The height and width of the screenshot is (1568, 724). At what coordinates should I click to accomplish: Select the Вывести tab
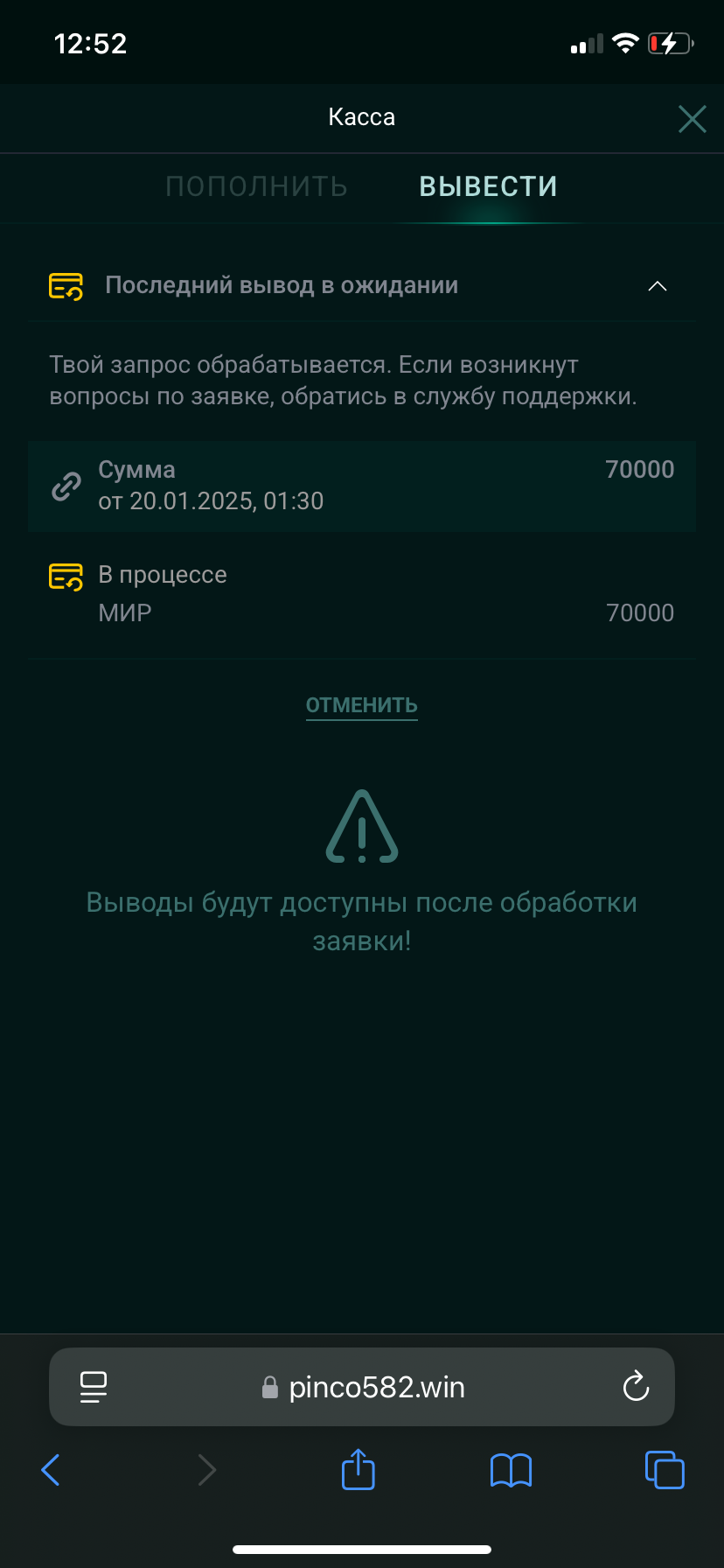click(488, 186)
